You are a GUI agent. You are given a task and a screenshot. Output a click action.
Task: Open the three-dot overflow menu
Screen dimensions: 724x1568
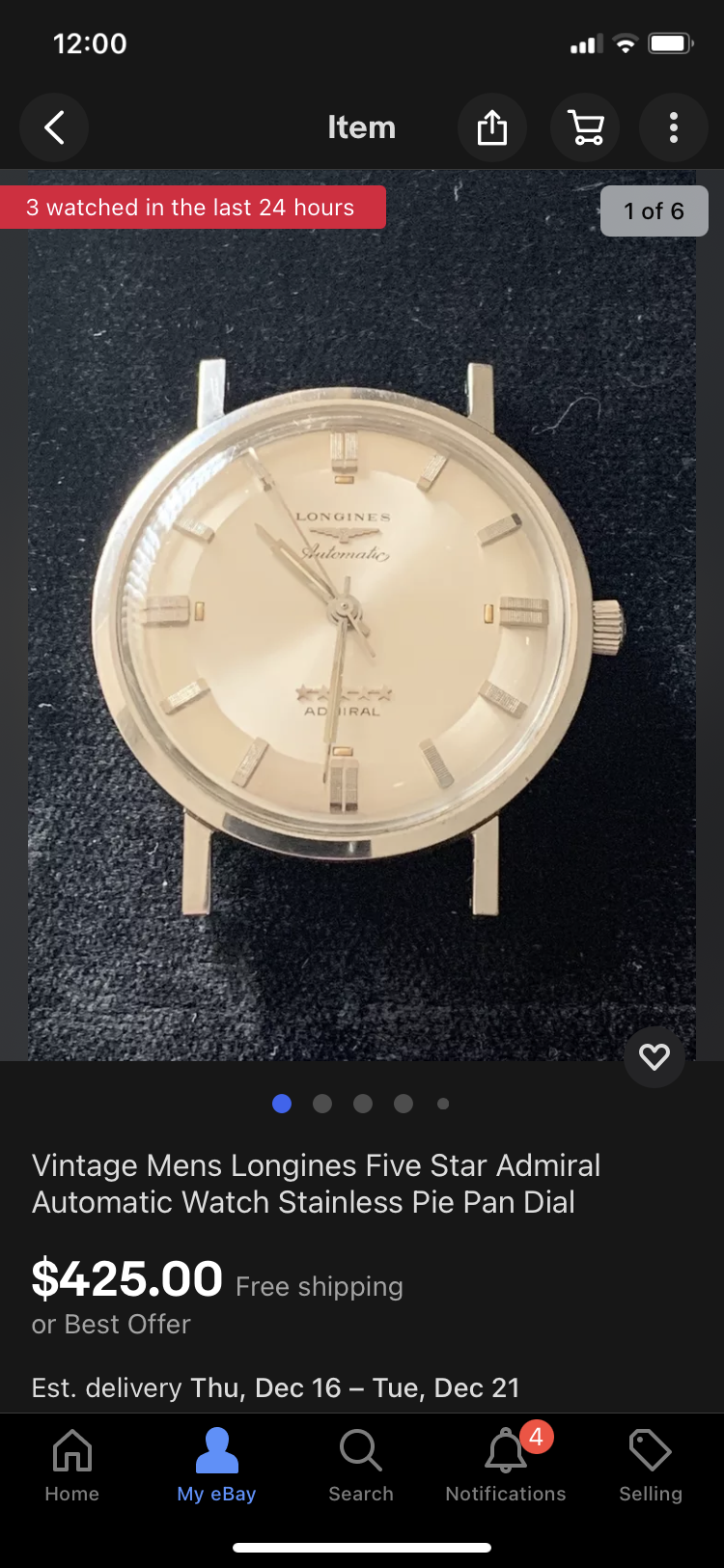tap(674, 127)
